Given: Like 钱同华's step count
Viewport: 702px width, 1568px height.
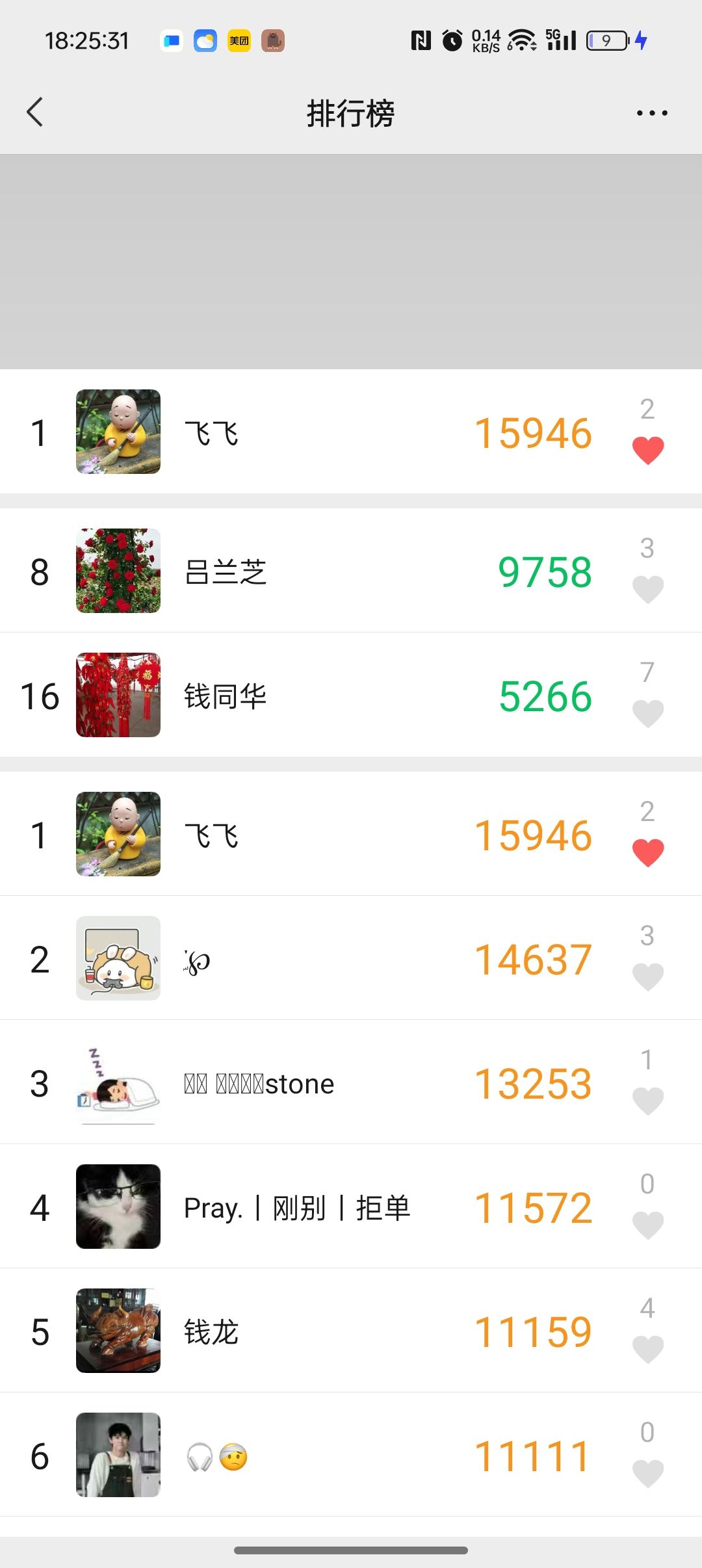Looking at the screenshot, I should click(647, 713).
